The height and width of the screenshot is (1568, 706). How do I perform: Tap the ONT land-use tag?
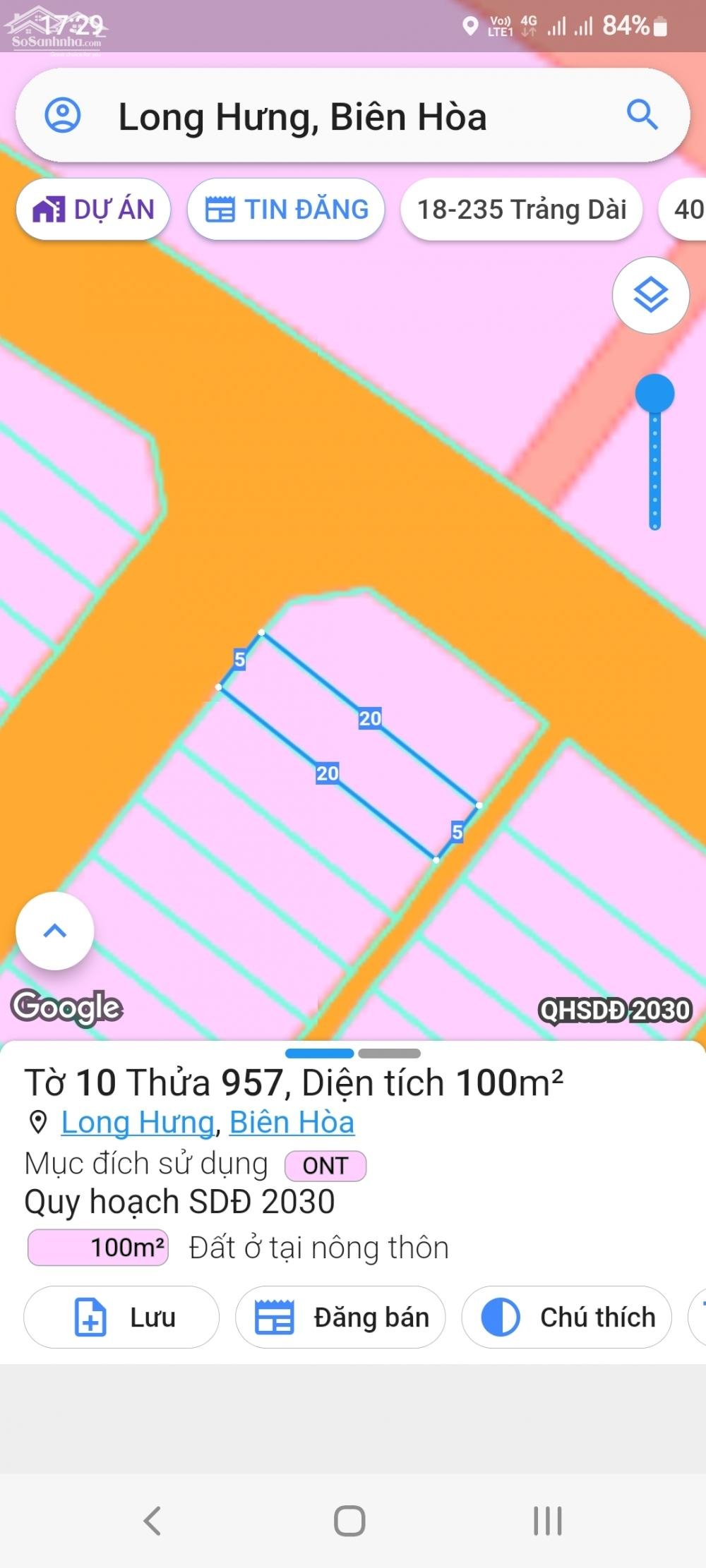(x=325, y=1165)
